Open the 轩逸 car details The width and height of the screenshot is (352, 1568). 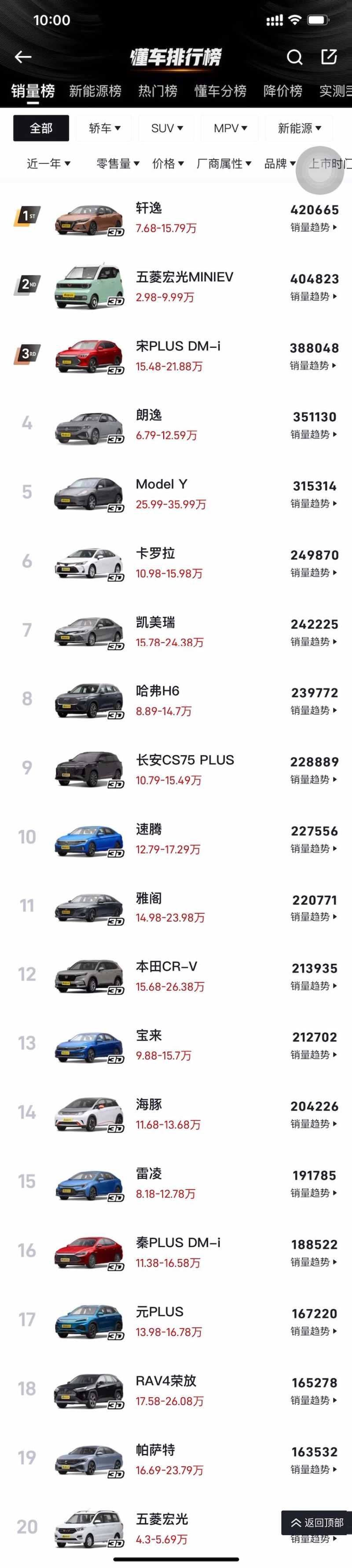coord(149,209)
